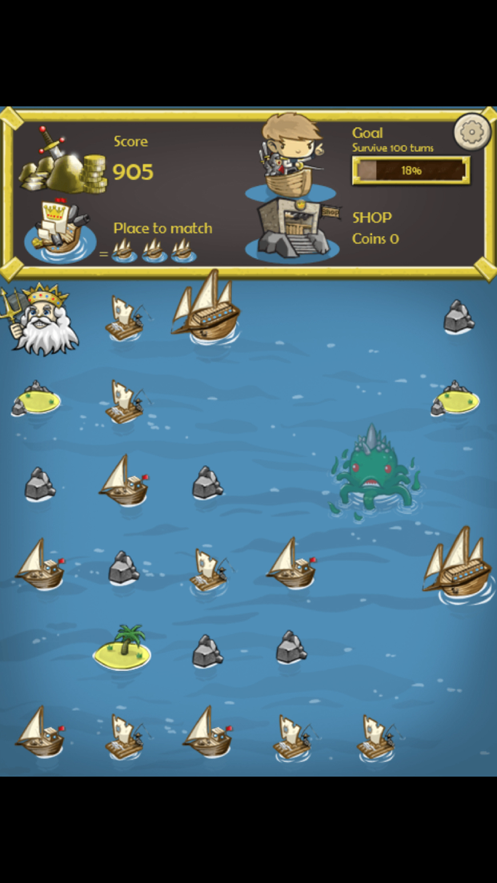Screen dimensions: 497x883
Task: Tap the hero character in the boat
Action: tap(290, 154)
